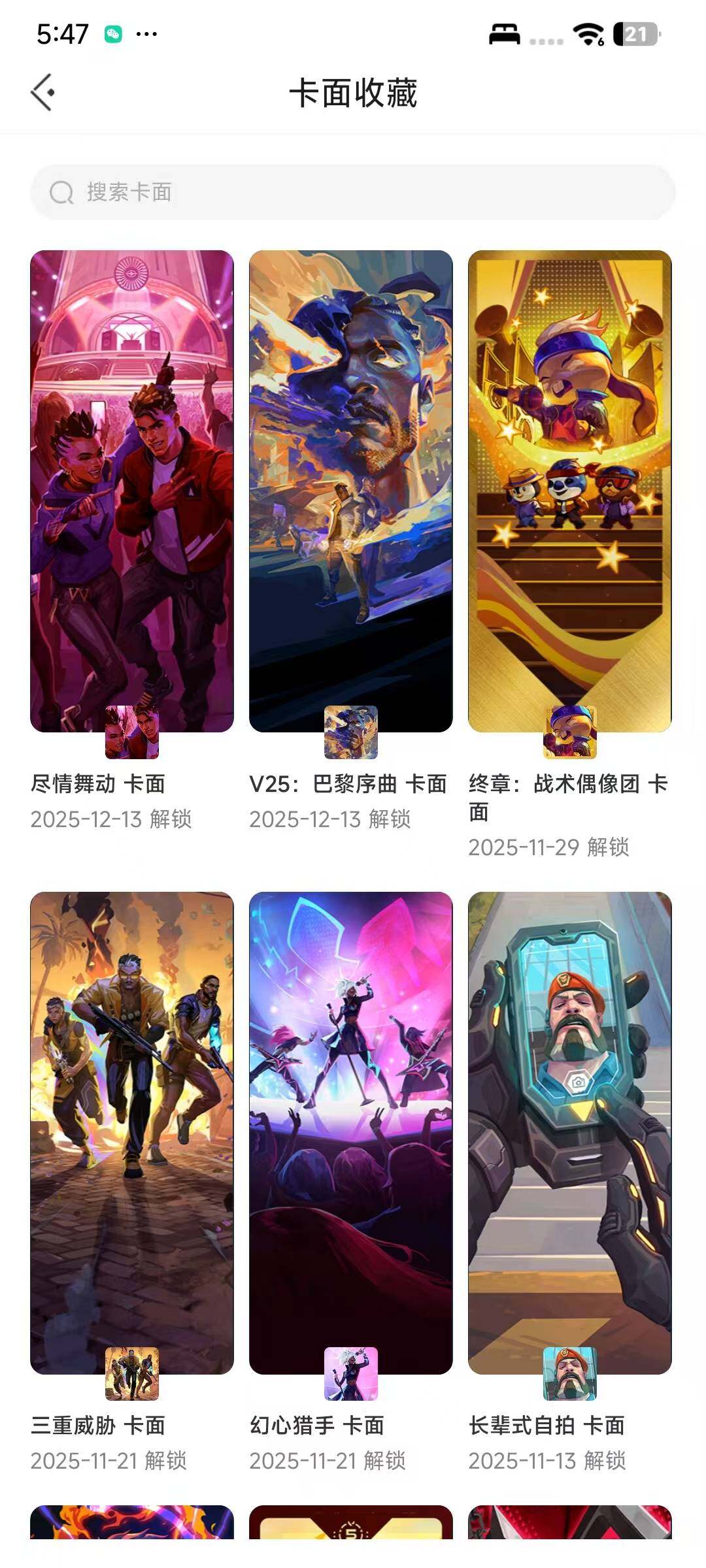706x1568 pixels.
Task: Open the 终章：战术偶像团 card face
Action: [570, 490]
